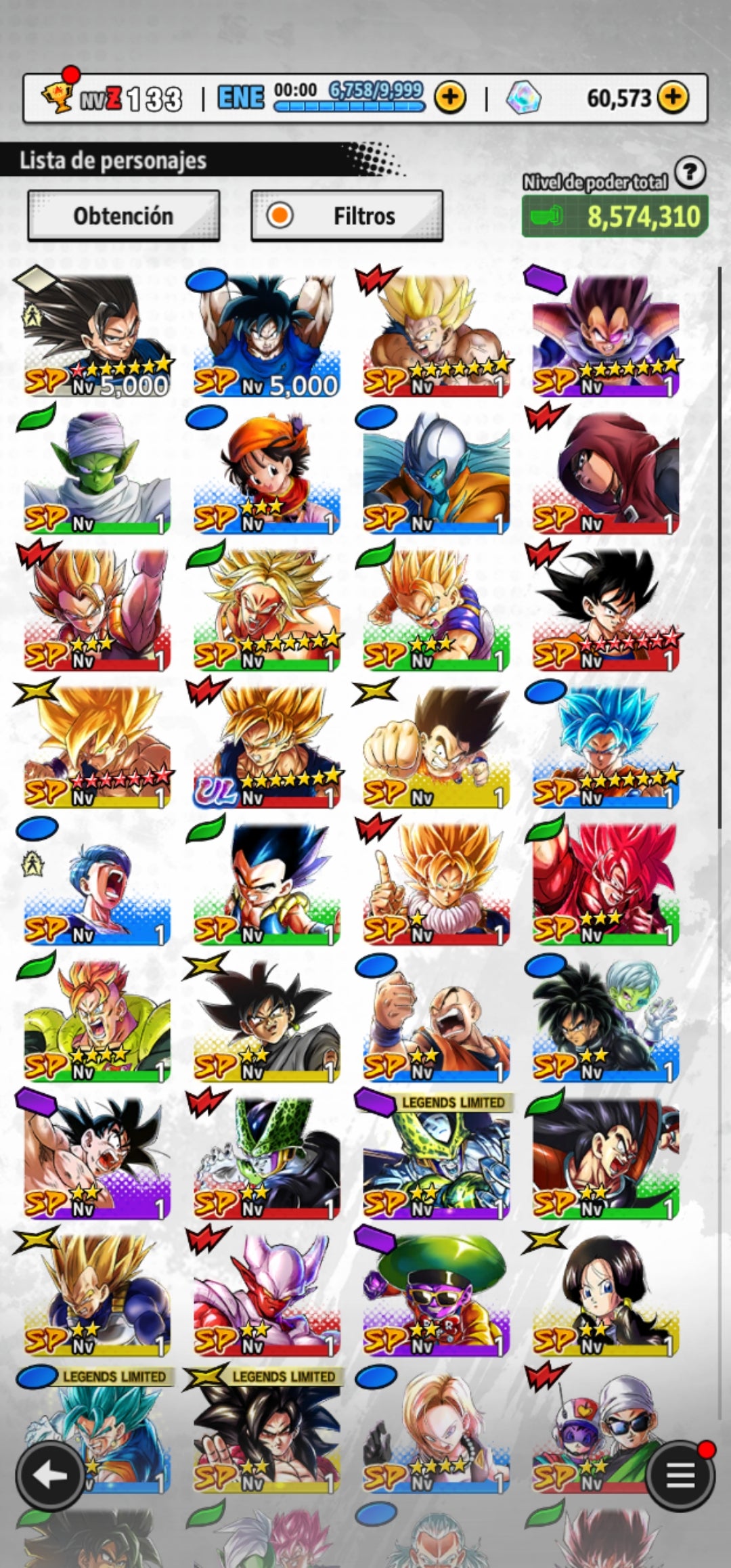Open the help question mark icon
Viewport: 731px width, 1568px height.
pyautogui.click(x=690, y=173)
